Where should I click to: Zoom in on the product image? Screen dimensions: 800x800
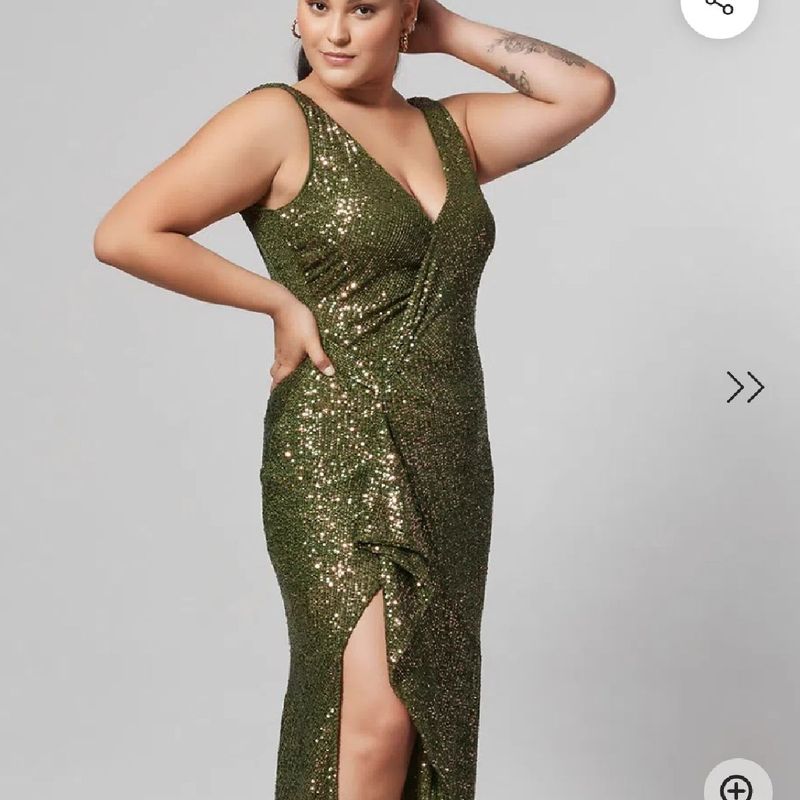738,785
